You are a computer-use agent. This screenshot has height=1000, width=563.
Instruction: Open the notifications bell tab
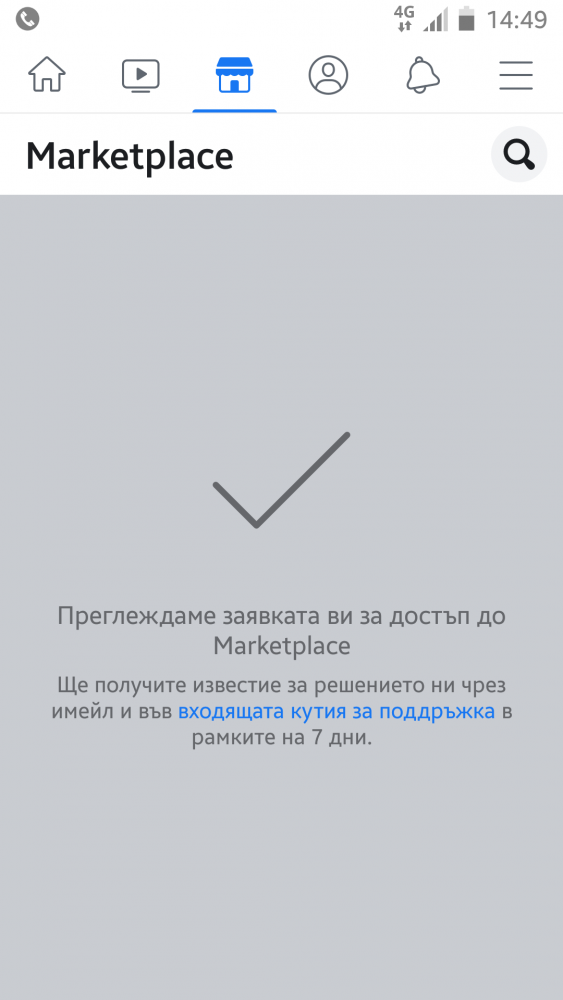coord(423,75)
